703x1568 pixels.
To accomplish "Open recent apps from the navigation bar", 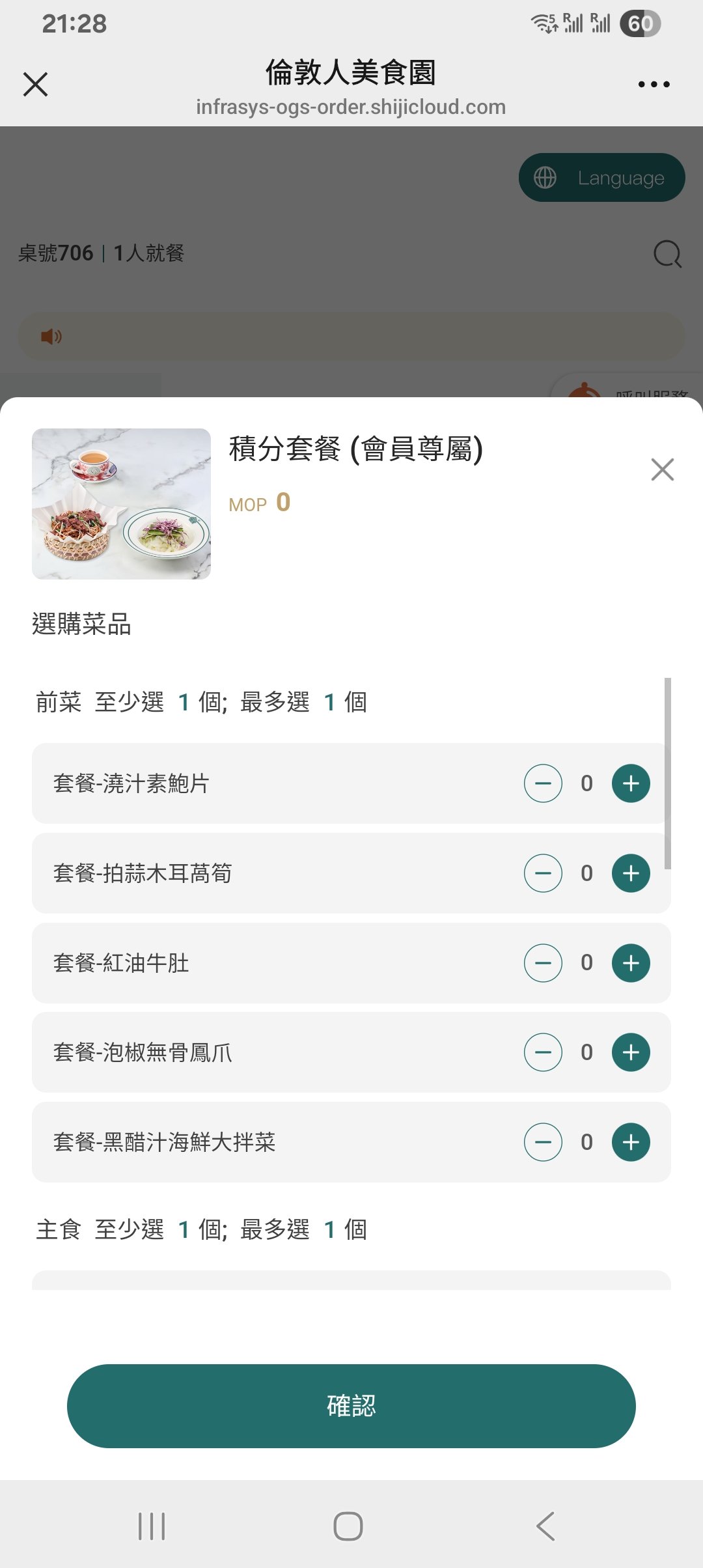I will pyautogui.click(x=152, y=1526).
